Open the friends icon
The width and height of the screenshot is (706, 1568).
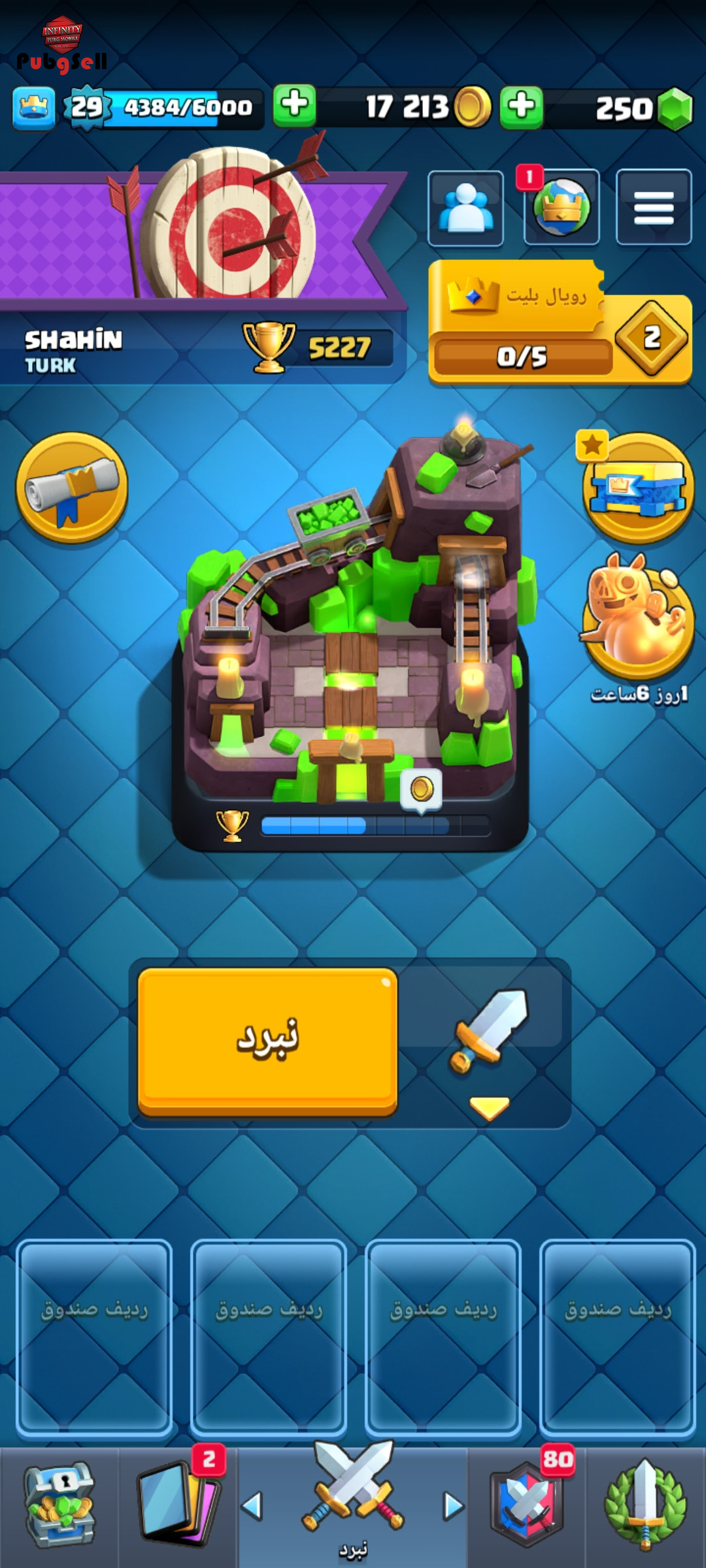click(x=465, y=208)
